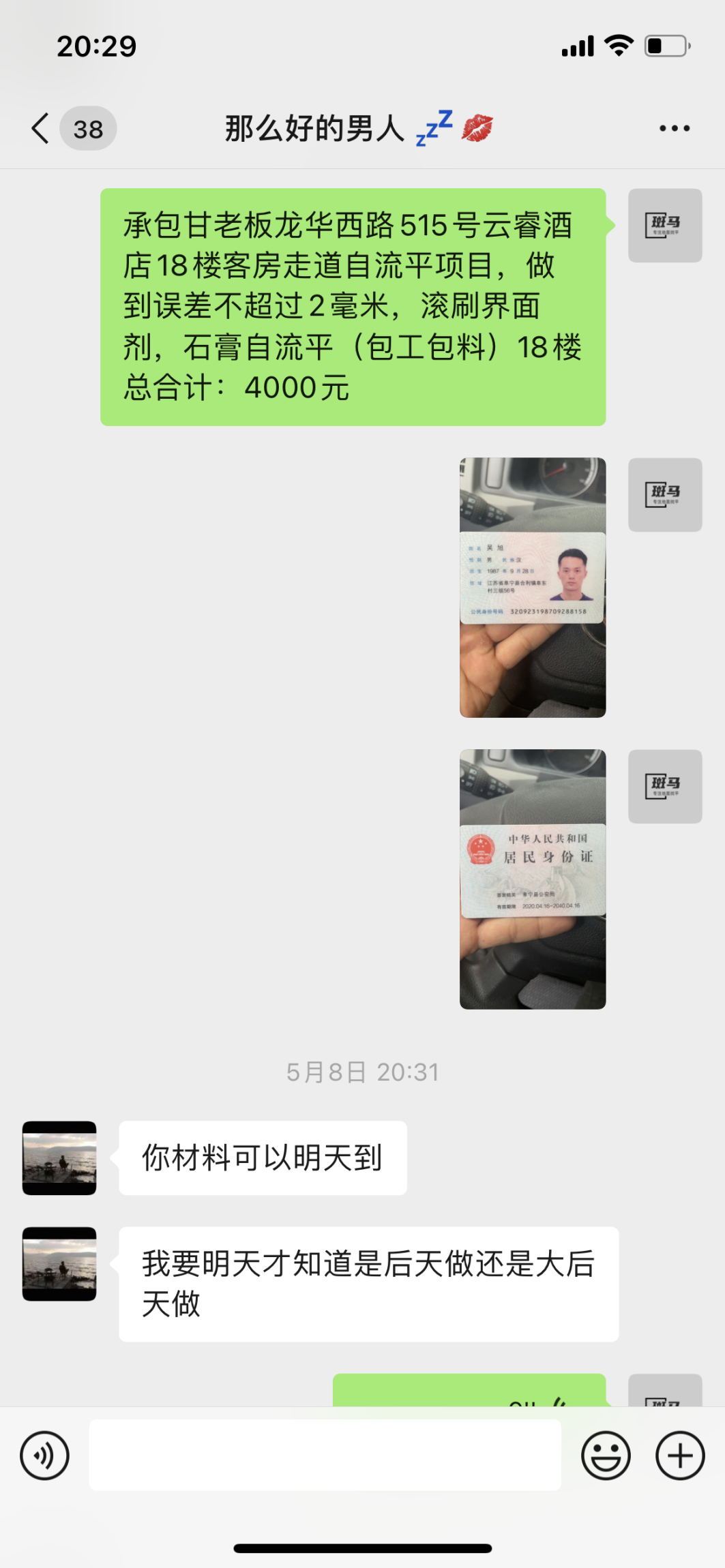Go back to the chat list

click(41, 128)
